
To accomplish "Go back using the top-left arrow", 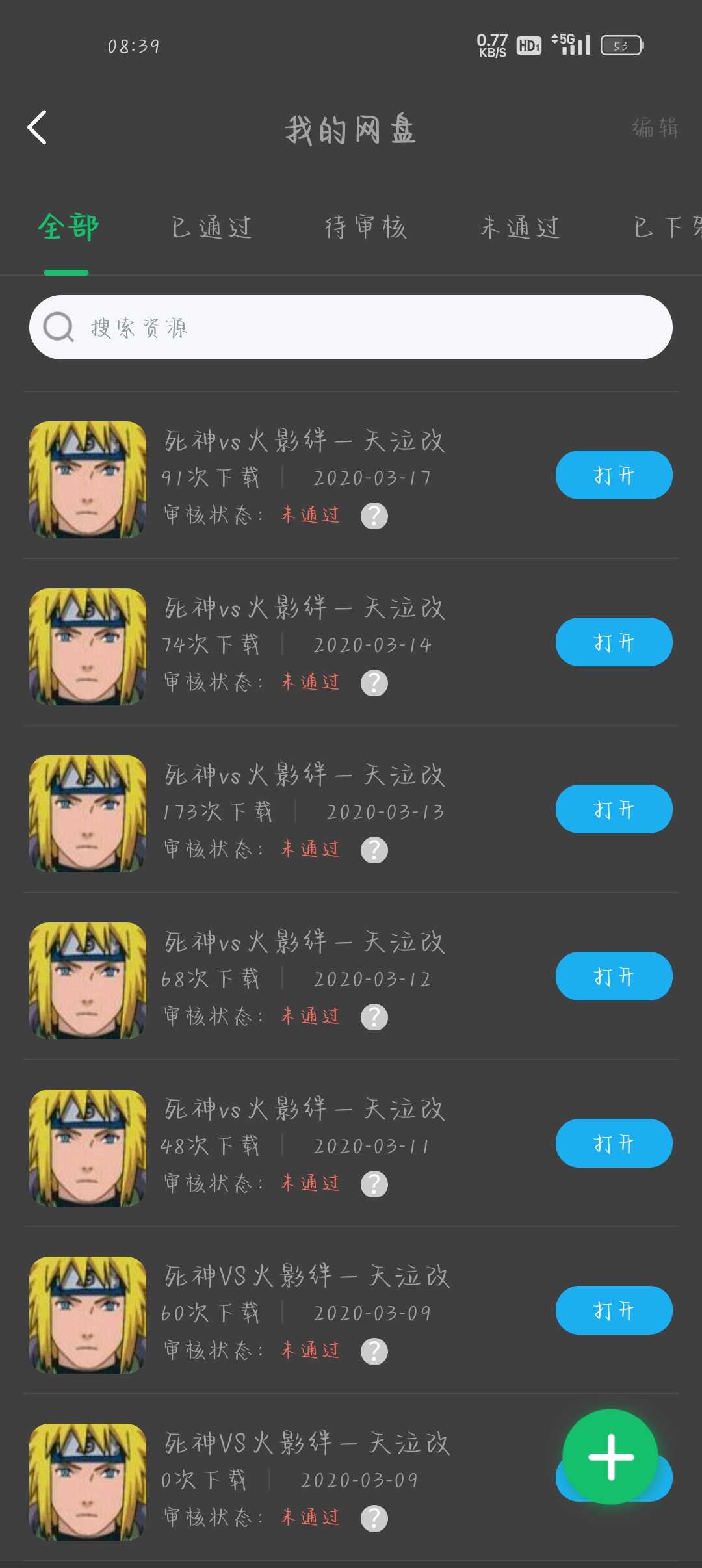I will 38,127.
